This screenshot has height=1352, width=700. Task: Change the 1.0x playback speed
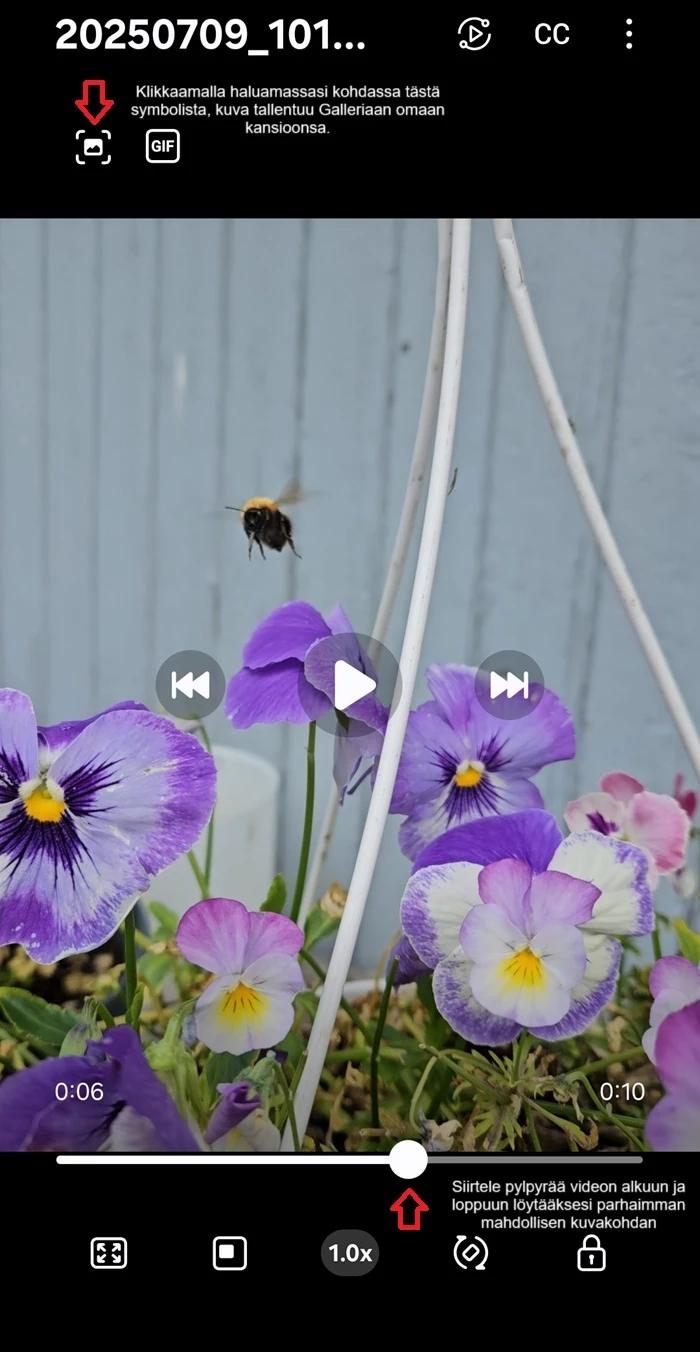click(x=350, y=1253)
